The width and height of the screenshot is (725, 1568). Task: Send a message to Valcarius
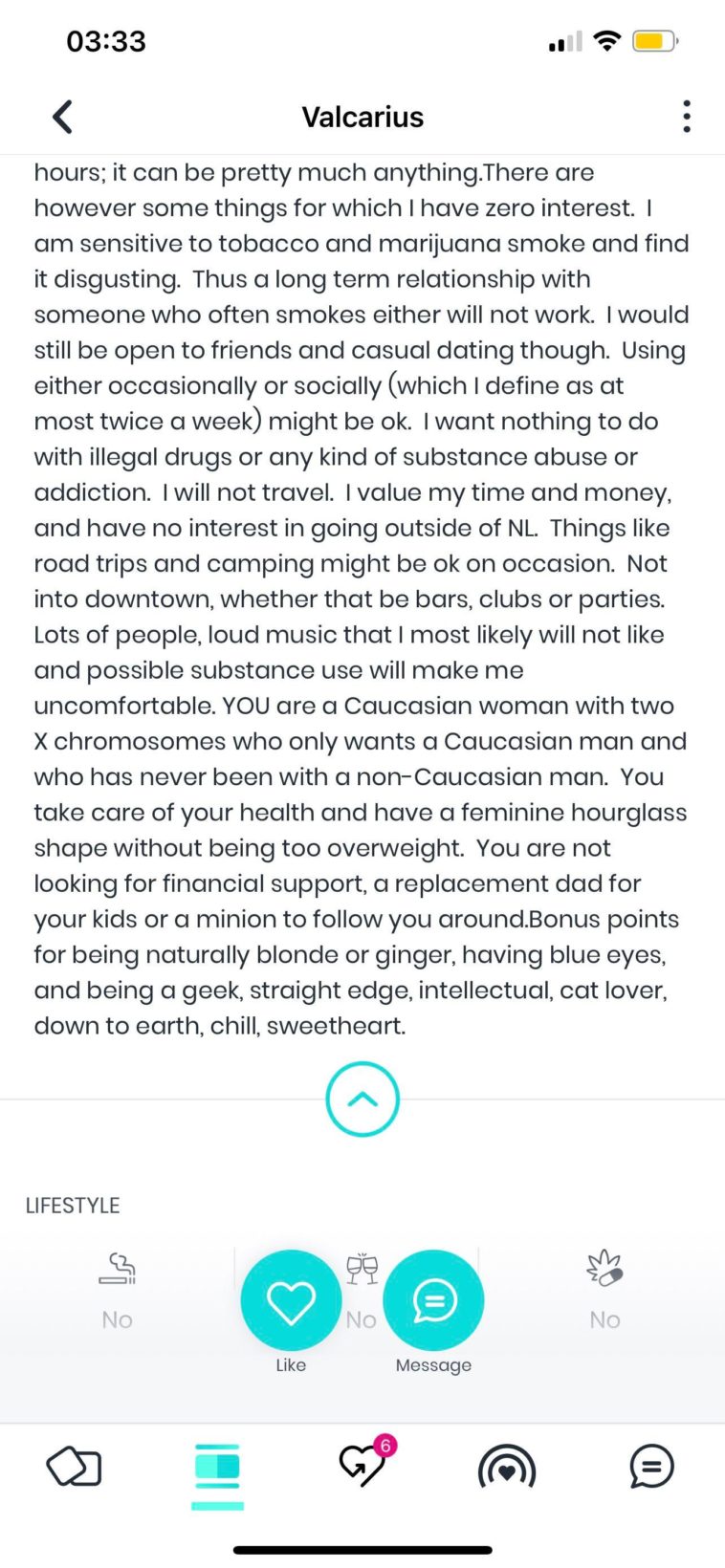coord(433,1300)
